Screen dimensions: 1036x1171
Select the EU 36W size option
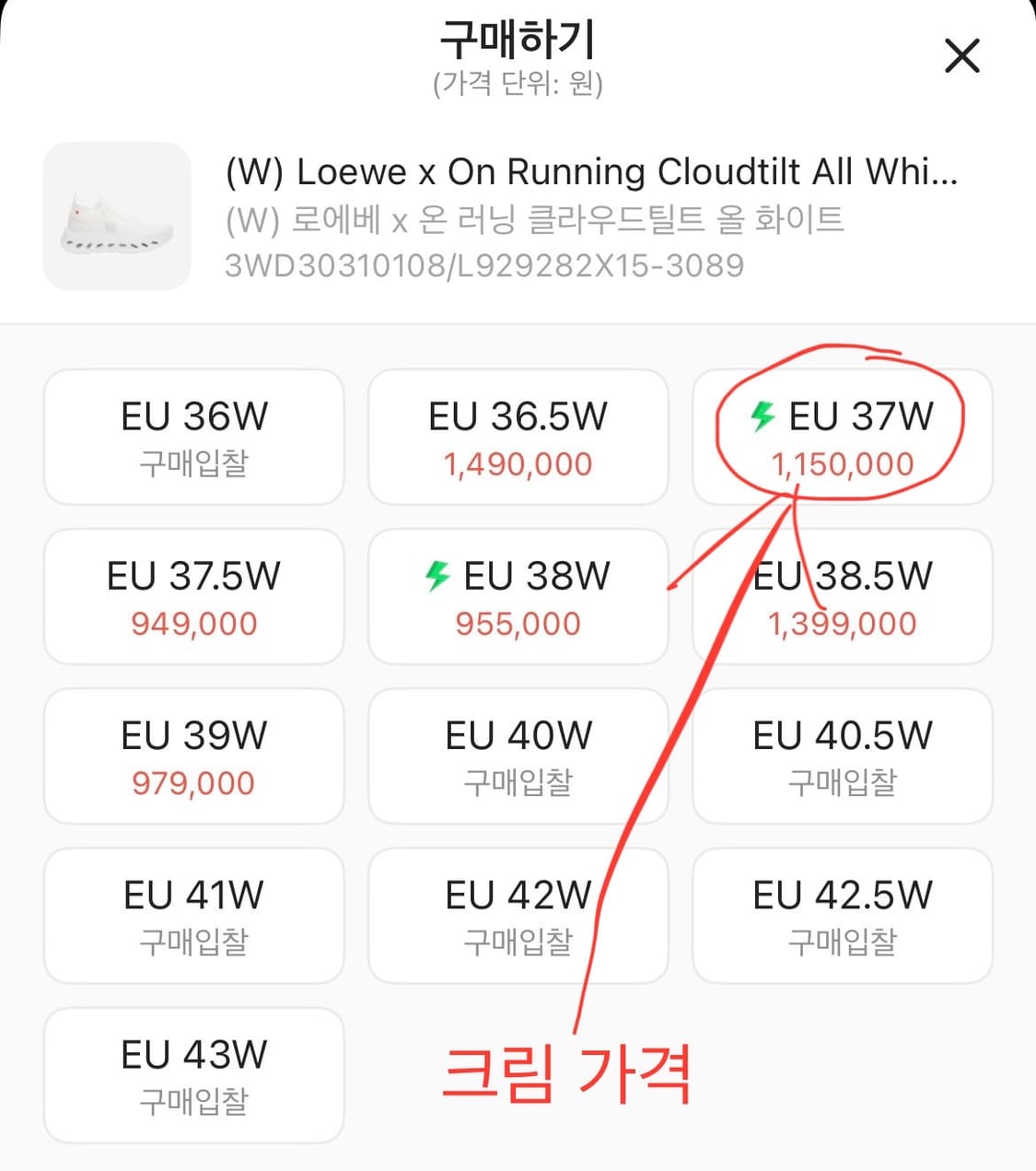coord(193,436)
